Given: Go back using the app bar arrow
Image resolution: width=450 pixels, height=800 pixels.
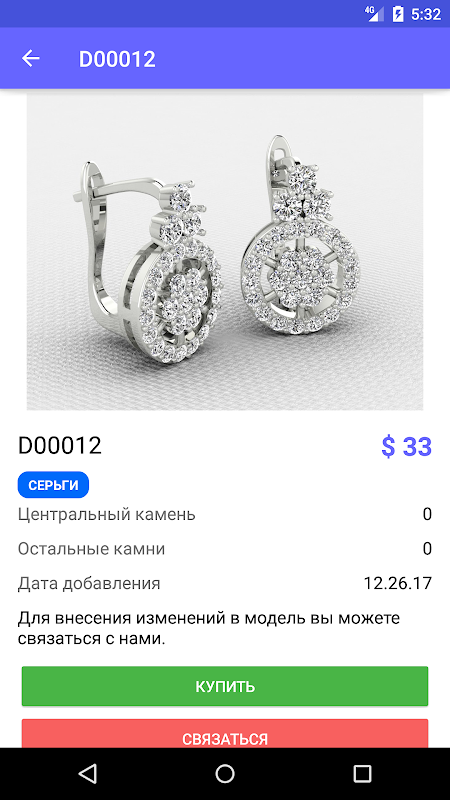Looking at the screenshot, I should pos(31,59).
